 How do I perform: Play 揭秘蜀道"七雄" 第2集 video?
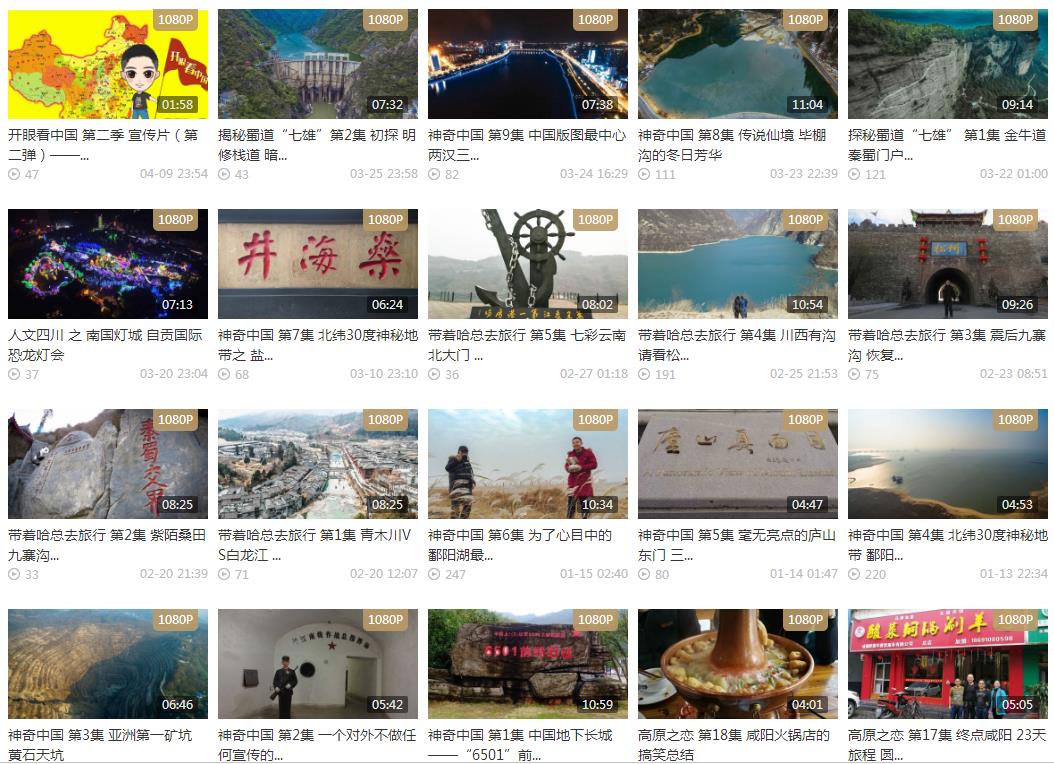click(x=318, y=65)
